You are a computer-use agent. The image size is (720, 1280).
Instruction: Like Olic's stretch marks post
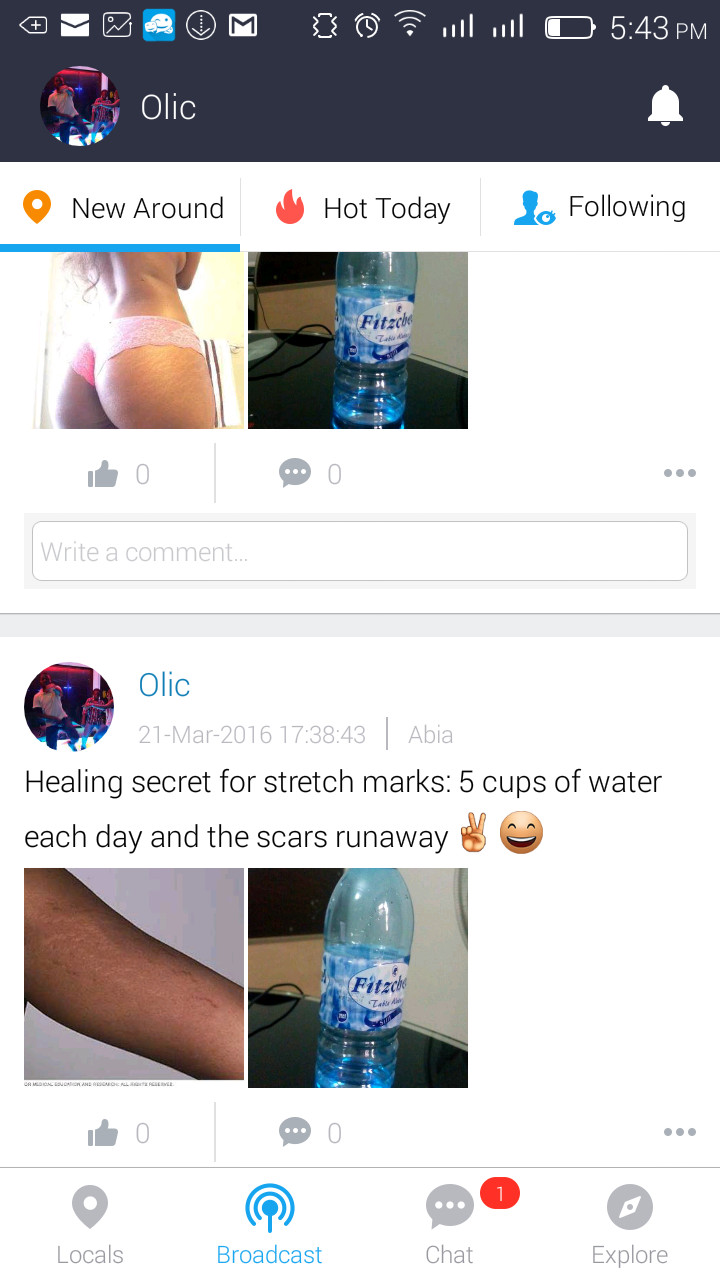pos(118,1133)
